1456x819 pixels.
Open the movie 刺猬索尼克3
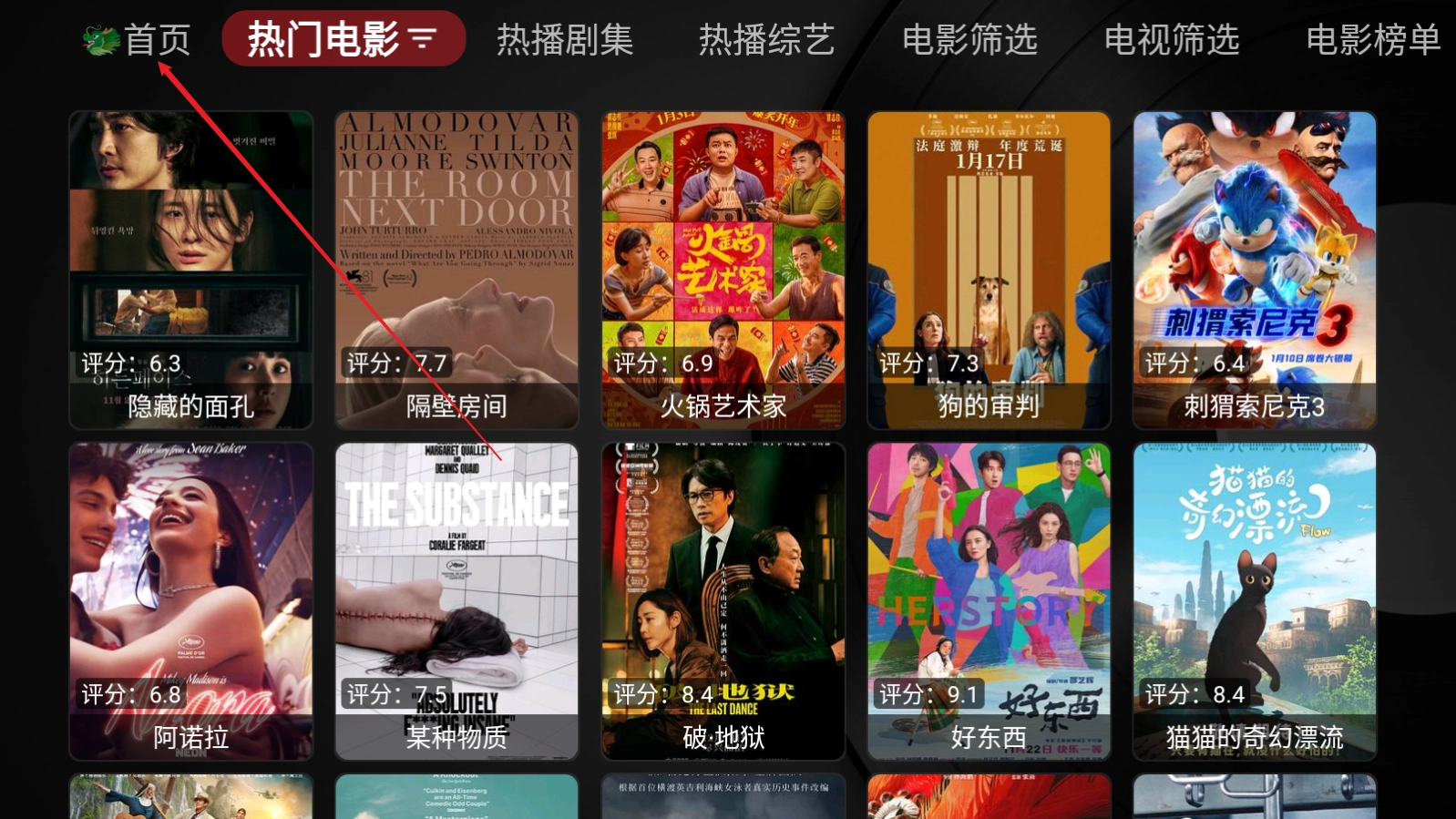point(1255,271)
